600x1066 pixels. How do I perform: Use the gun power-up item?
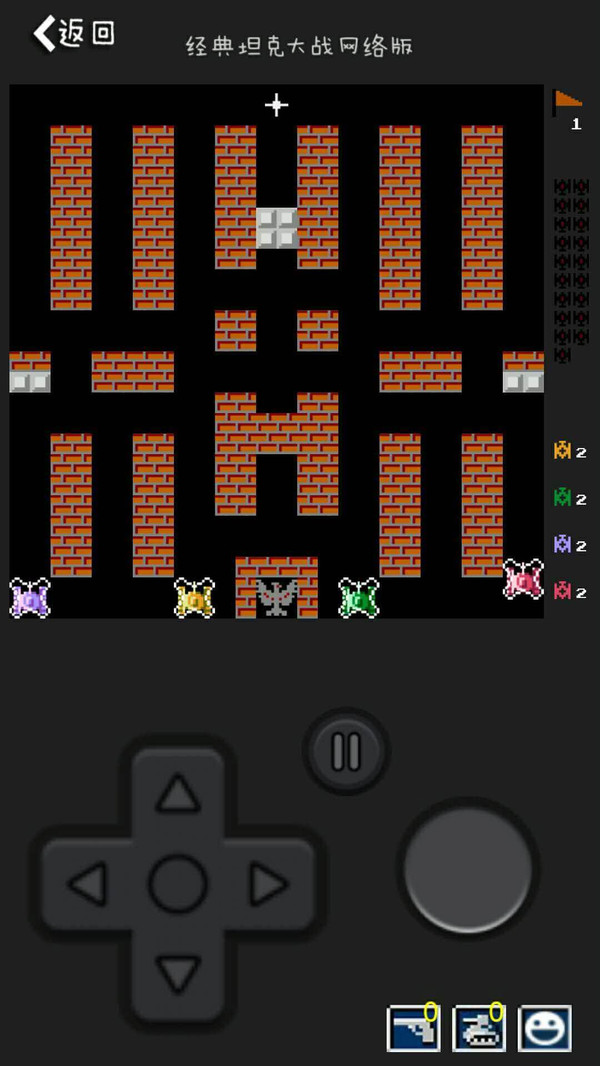point(413,1028)
